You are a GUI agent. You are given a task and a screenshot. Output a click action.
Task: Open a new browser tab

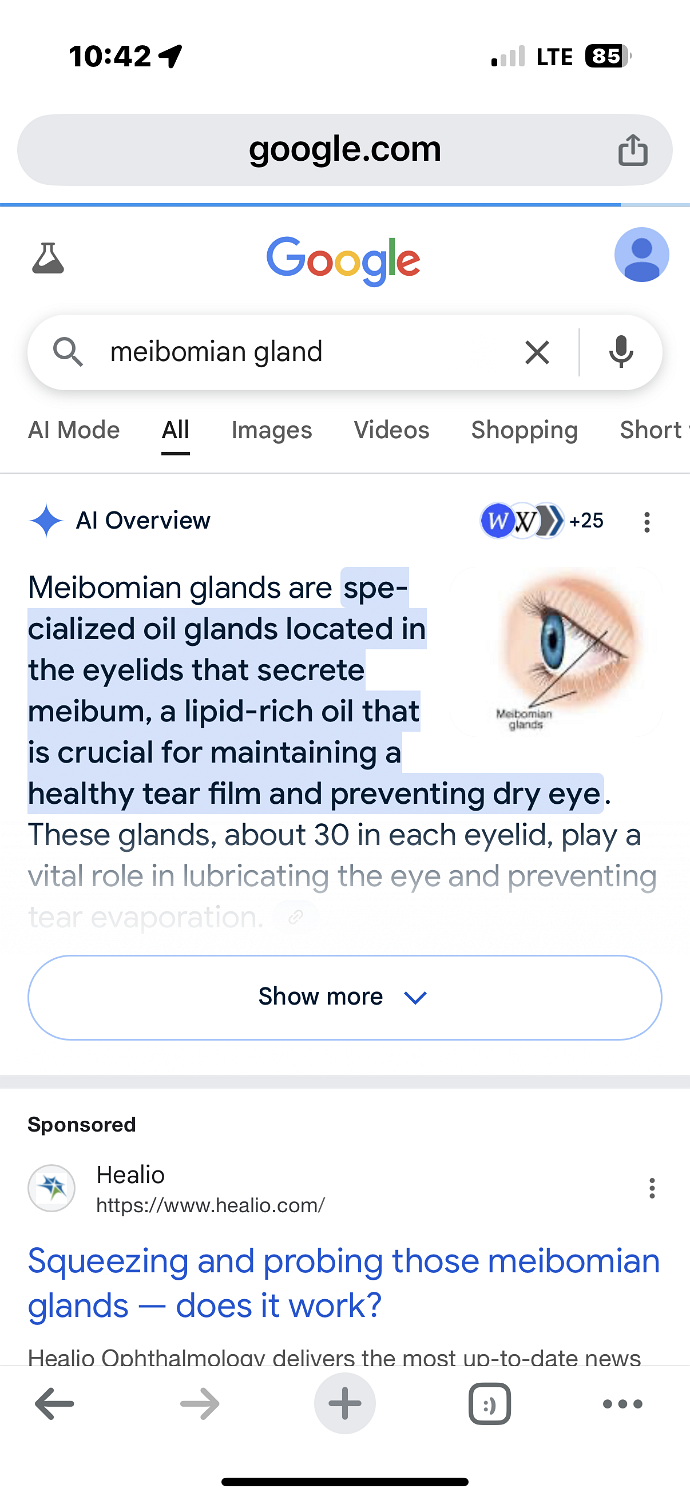coord(344,1405)
